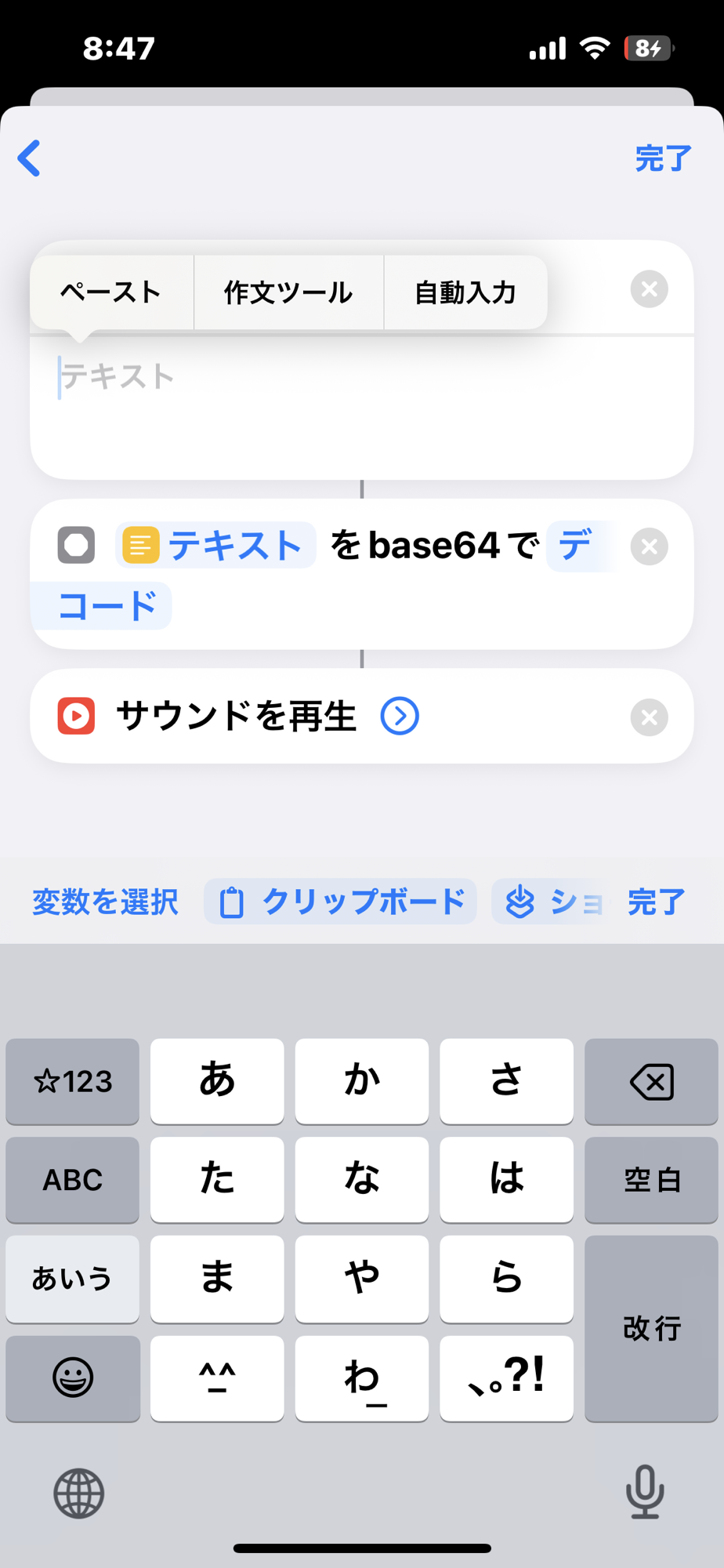Choose ペースト from the popup menu

pos(111,292)
